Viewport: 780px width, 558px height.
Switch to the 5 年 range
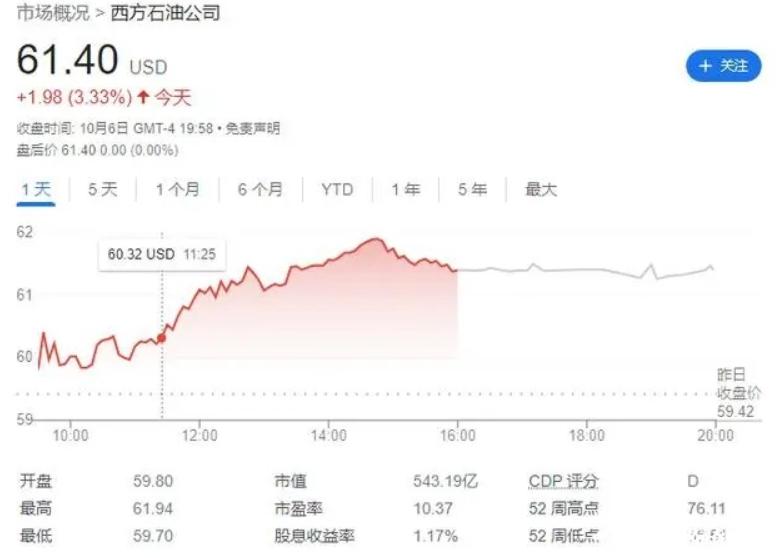472,189
